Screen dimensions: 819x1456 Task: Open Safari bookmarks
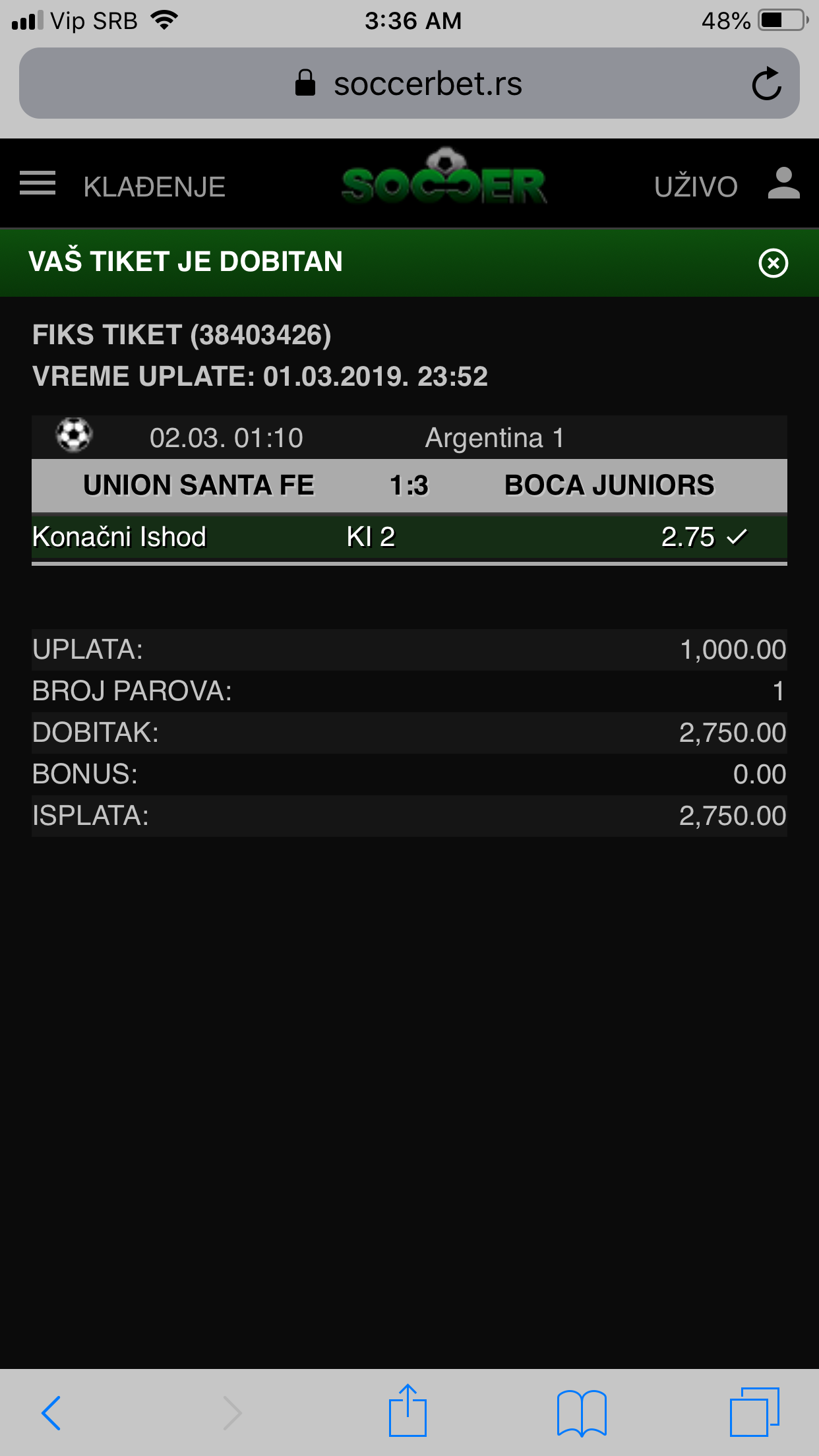582,1412
